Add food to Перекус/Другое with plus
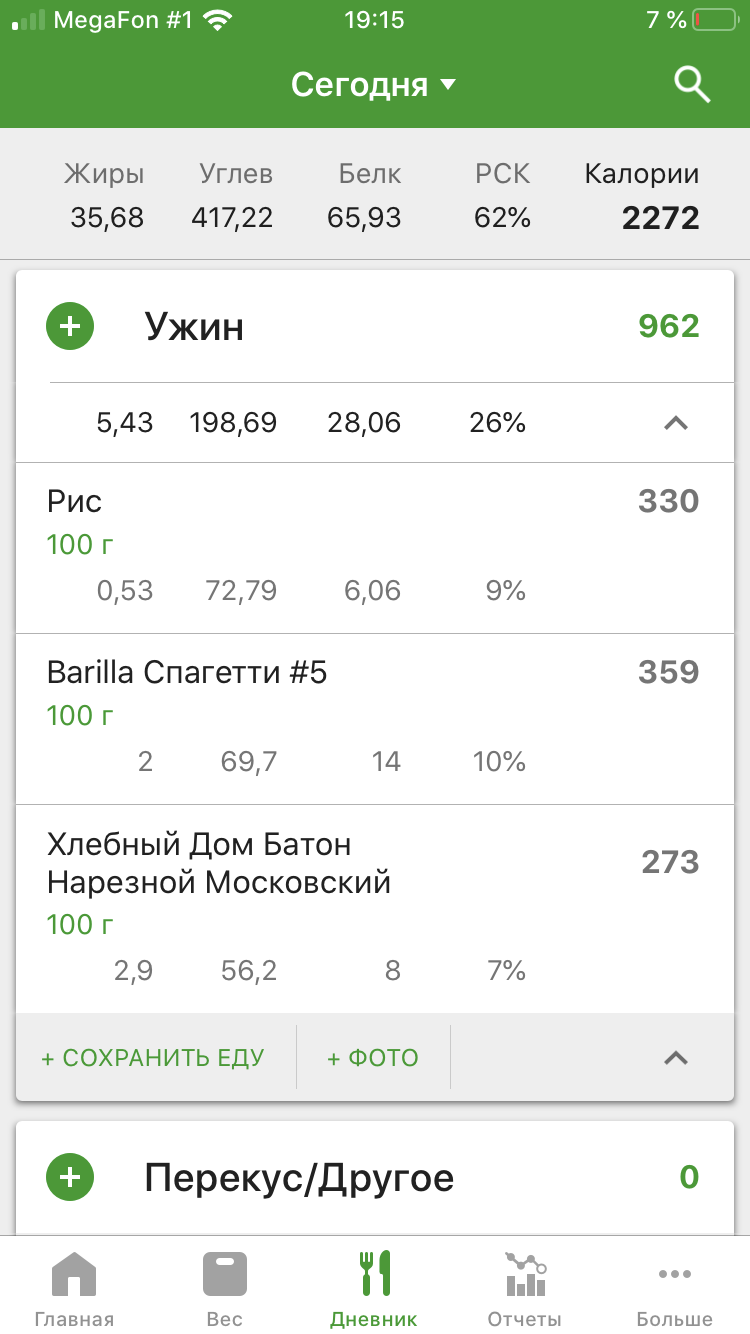The height and width of the screenshot is (1334, 750). (70, 1177)
